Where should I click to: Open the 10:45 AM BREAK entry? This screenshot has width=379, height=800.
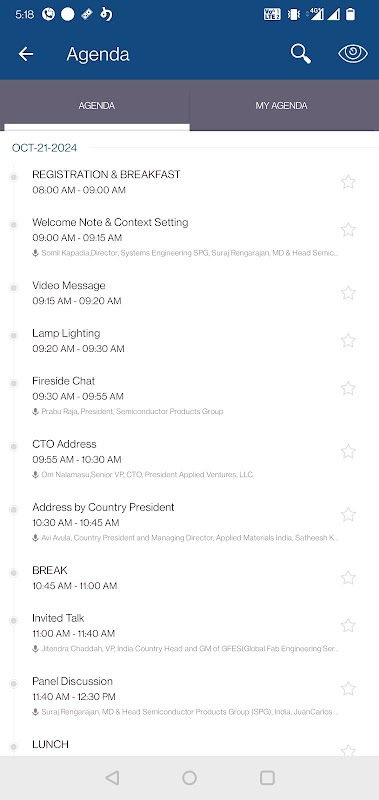coord(184,578)
